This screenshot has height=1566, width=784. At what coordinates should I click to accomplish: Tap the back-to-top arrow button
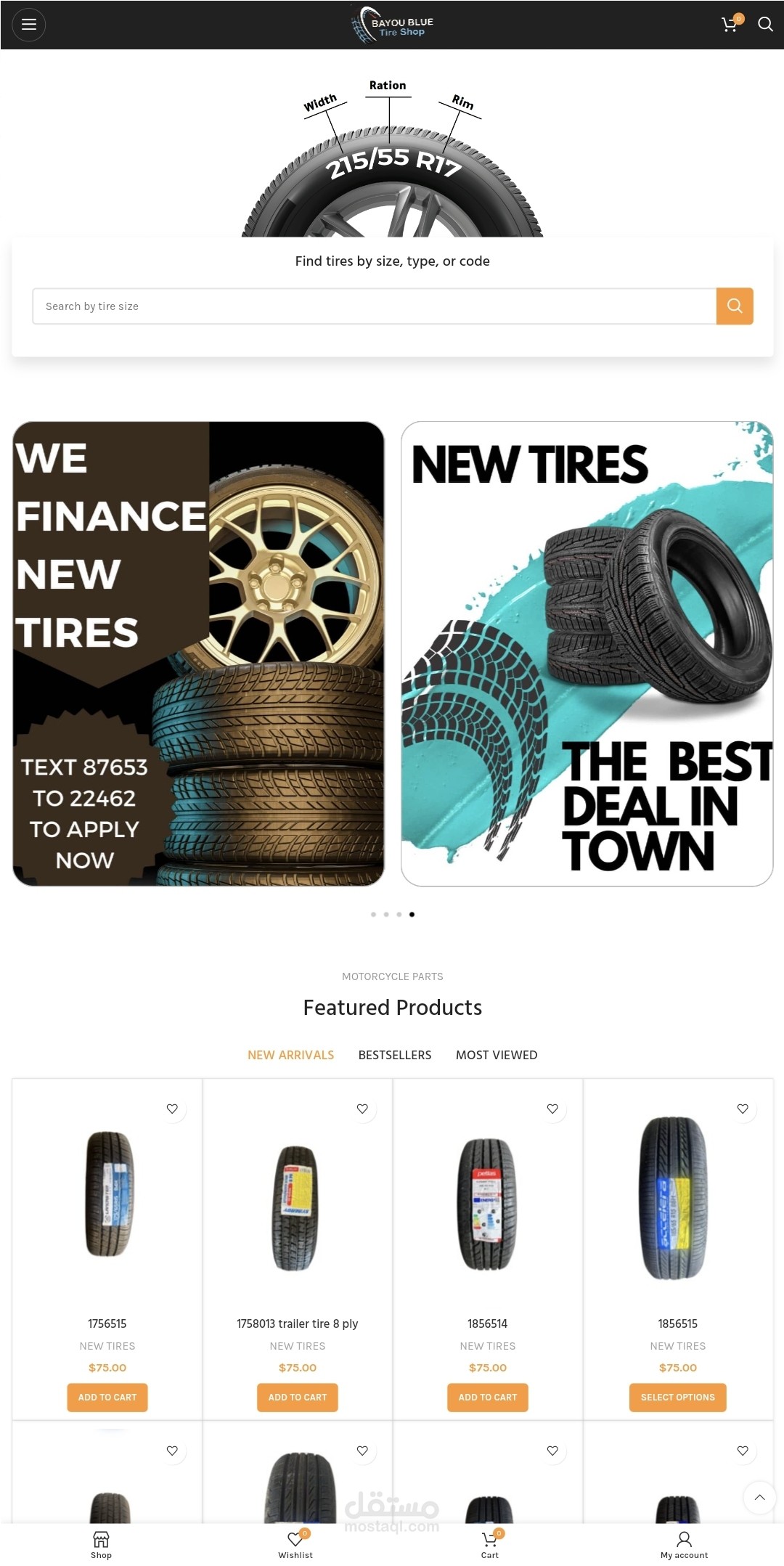pos(760,1497)
